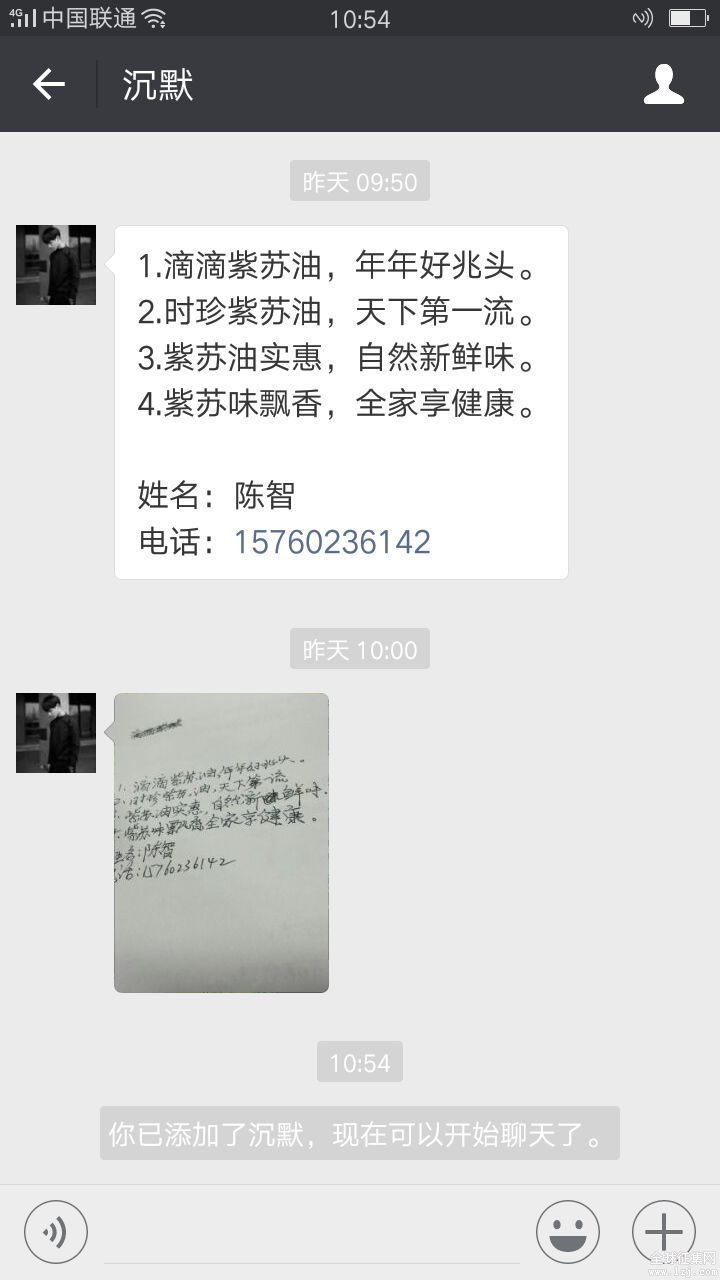The width and height of the screenshot is (720, 1280).
Task: Open the handwritten note photo message
Action: point(221,842)
